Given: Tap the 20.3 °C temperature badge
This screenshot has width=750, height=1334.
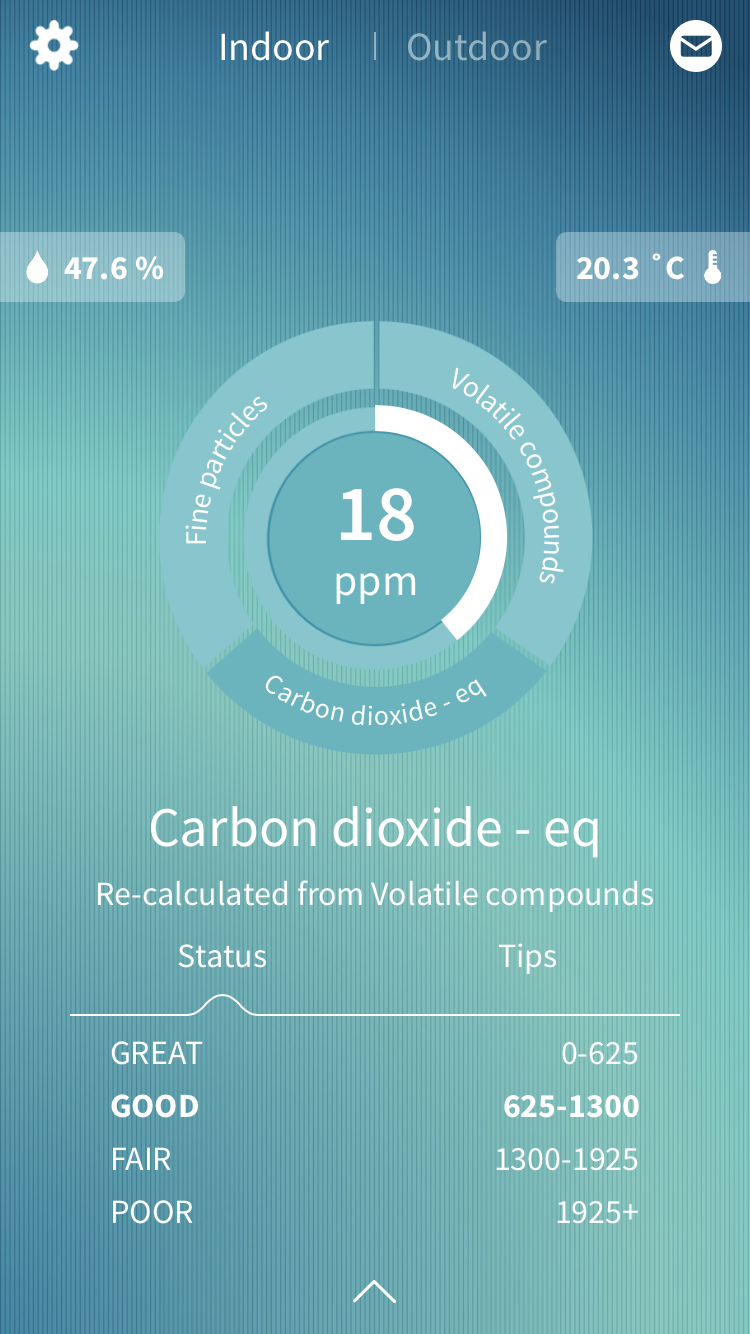Looking at the screenshot, I should coord(652,267).
